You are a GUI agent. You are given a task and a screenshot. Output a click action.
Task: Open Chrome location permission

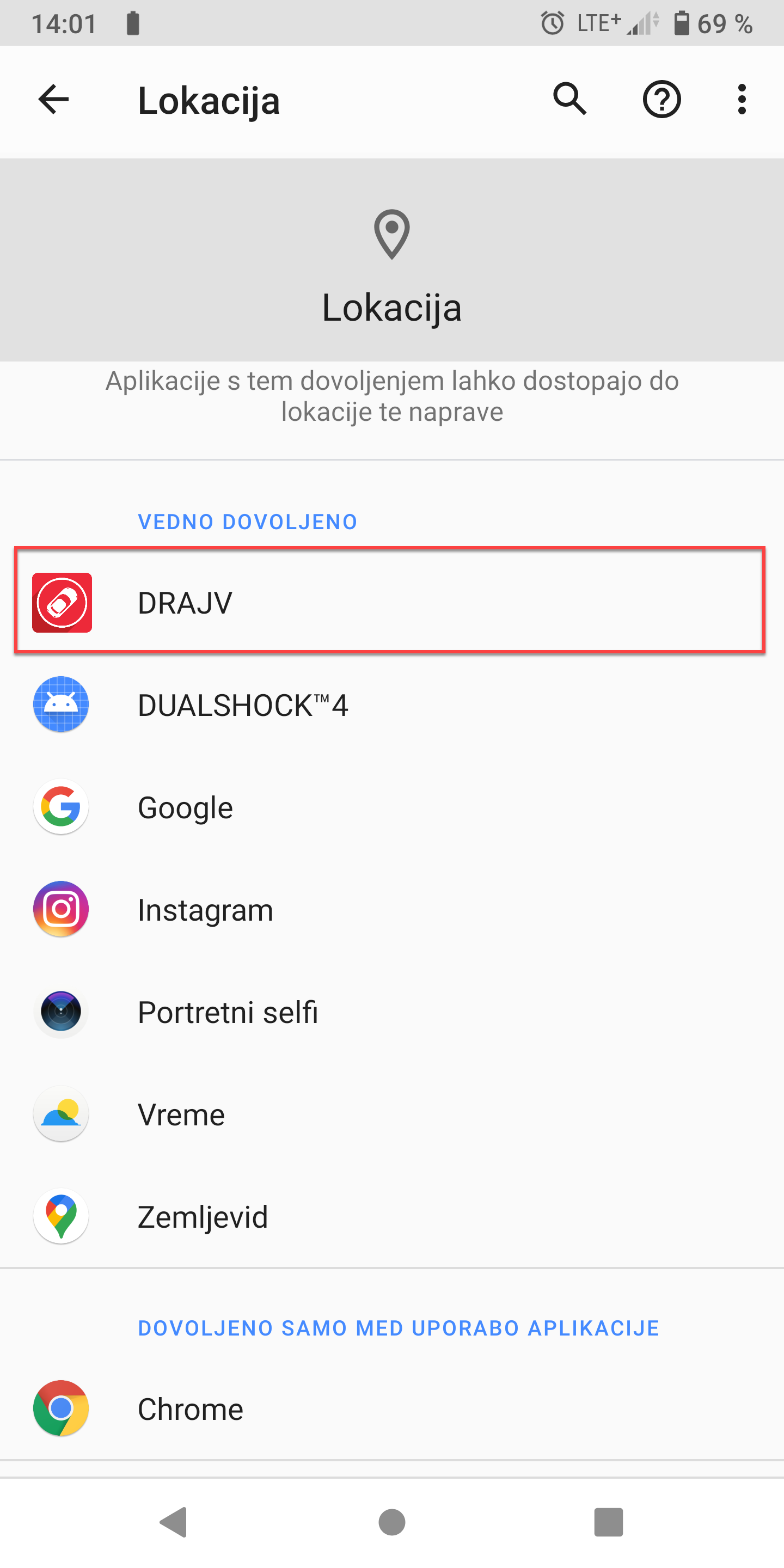point(390,1408)
